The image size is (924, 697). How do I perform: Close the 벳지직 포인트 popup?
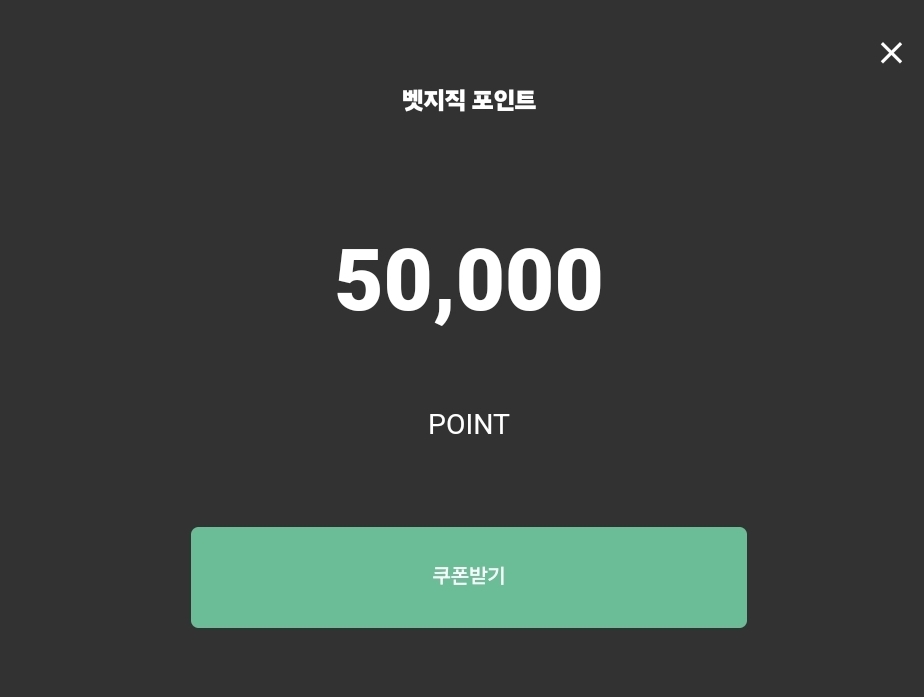click(891, 53)
